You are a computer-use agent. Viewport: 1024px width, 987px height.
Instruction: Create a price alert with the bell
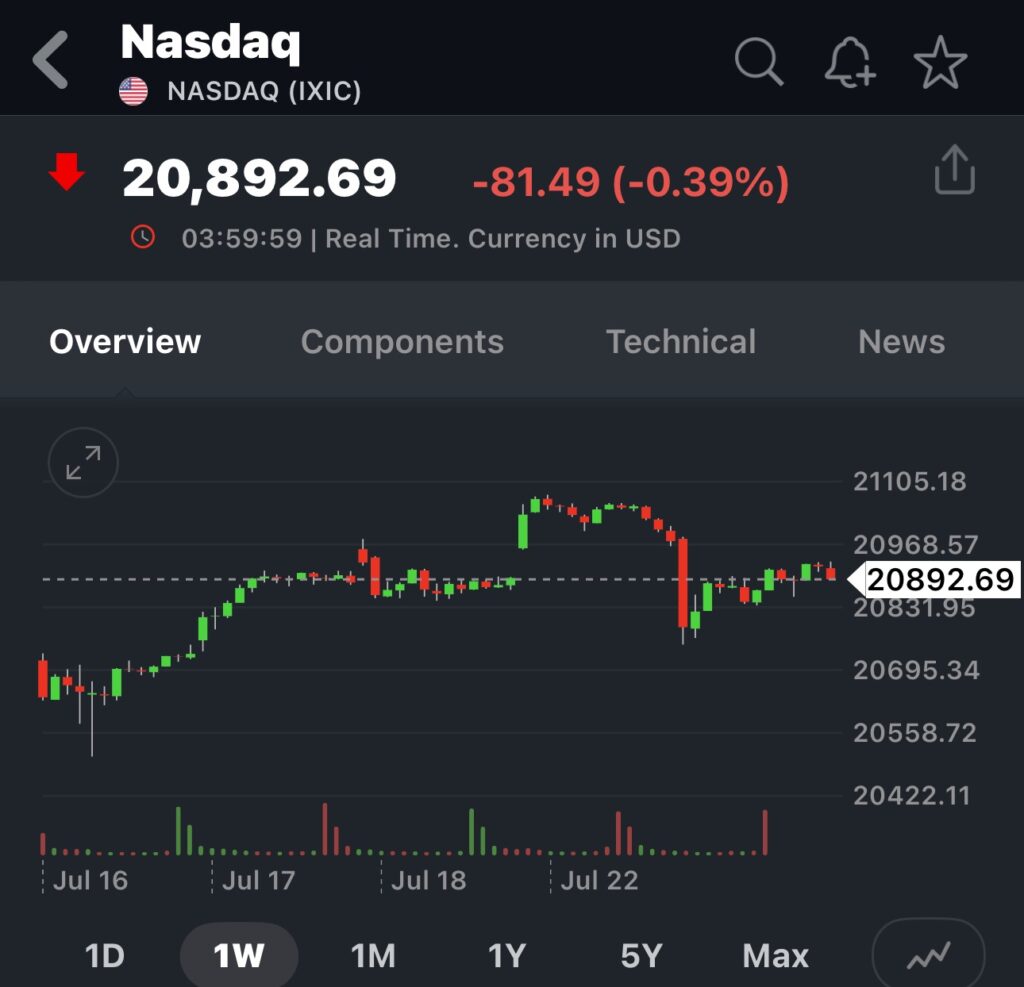click(849, 63)
